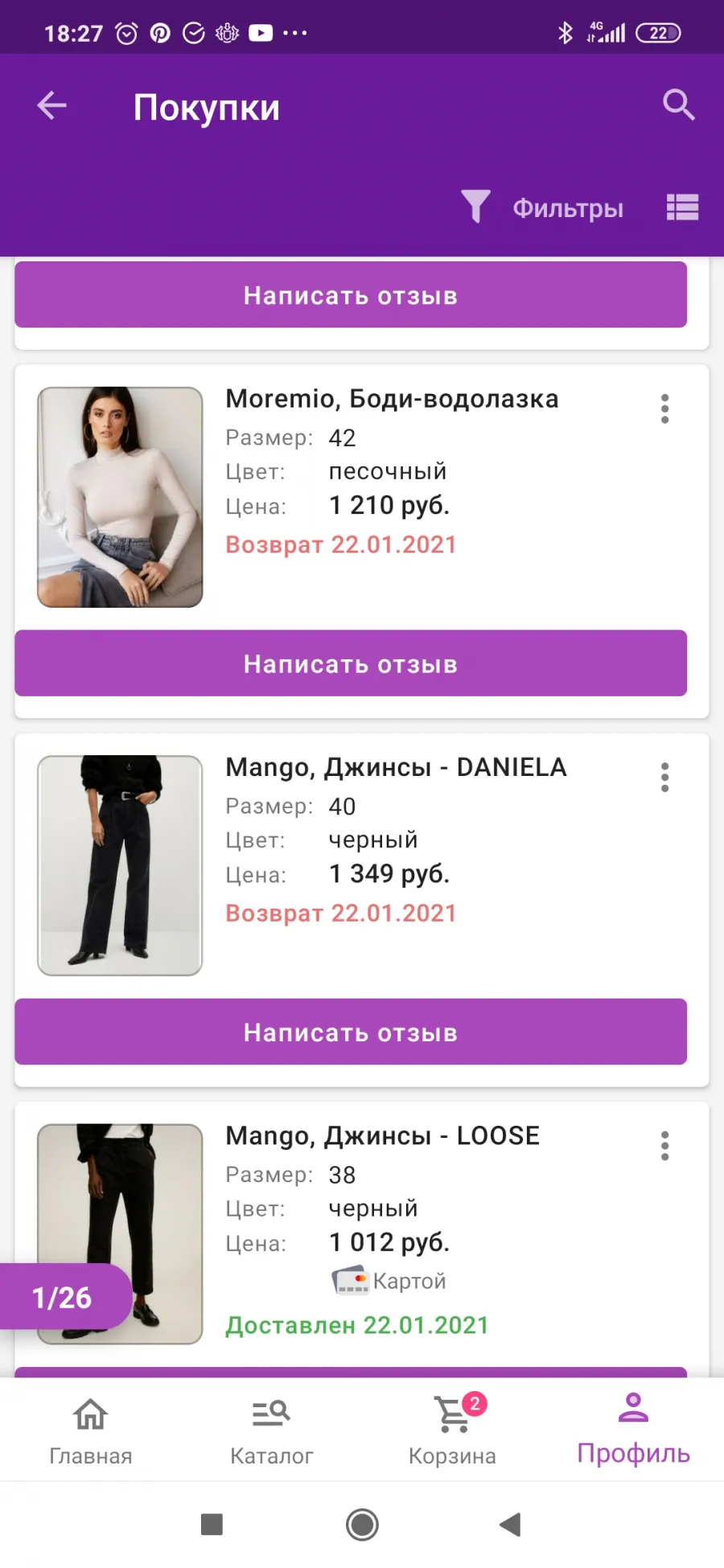Viewport: 724px width, 1568px height.
Task: Write a review for Moremio Боди-водолазка
Action: tap(351, 663)
